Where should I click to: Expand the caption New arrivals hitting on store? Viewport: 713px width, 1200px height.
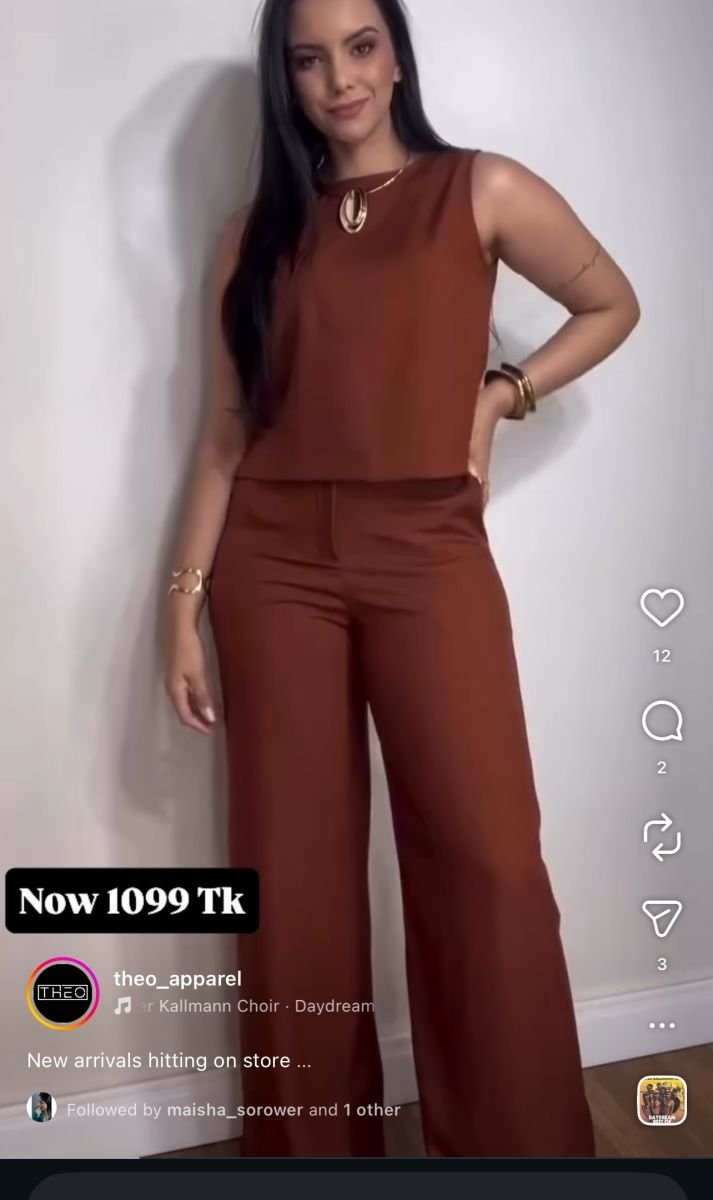coord(168,1060)
